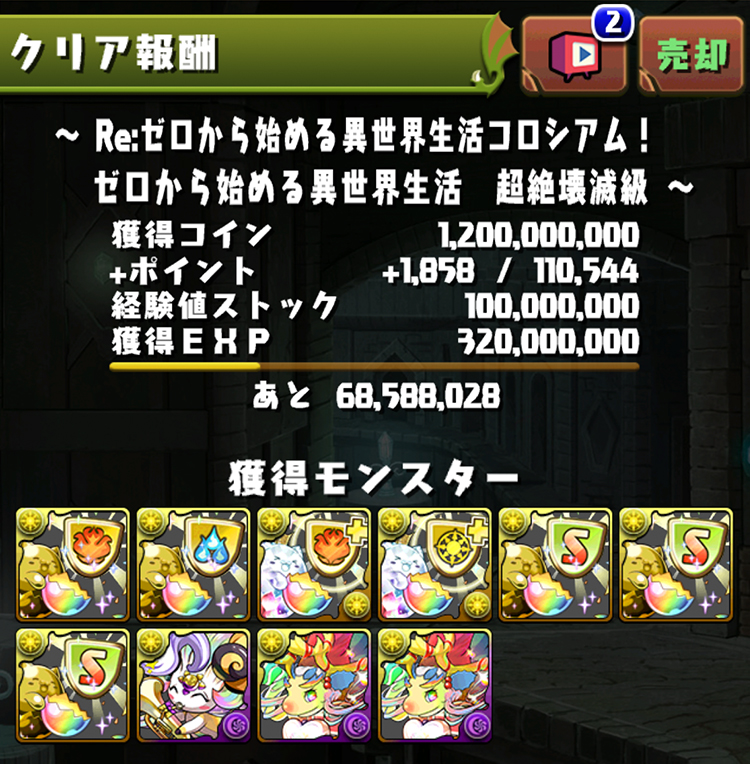Open the white egg with light plus shield
This screenshot has width=750, height=764.
(435, 564)
